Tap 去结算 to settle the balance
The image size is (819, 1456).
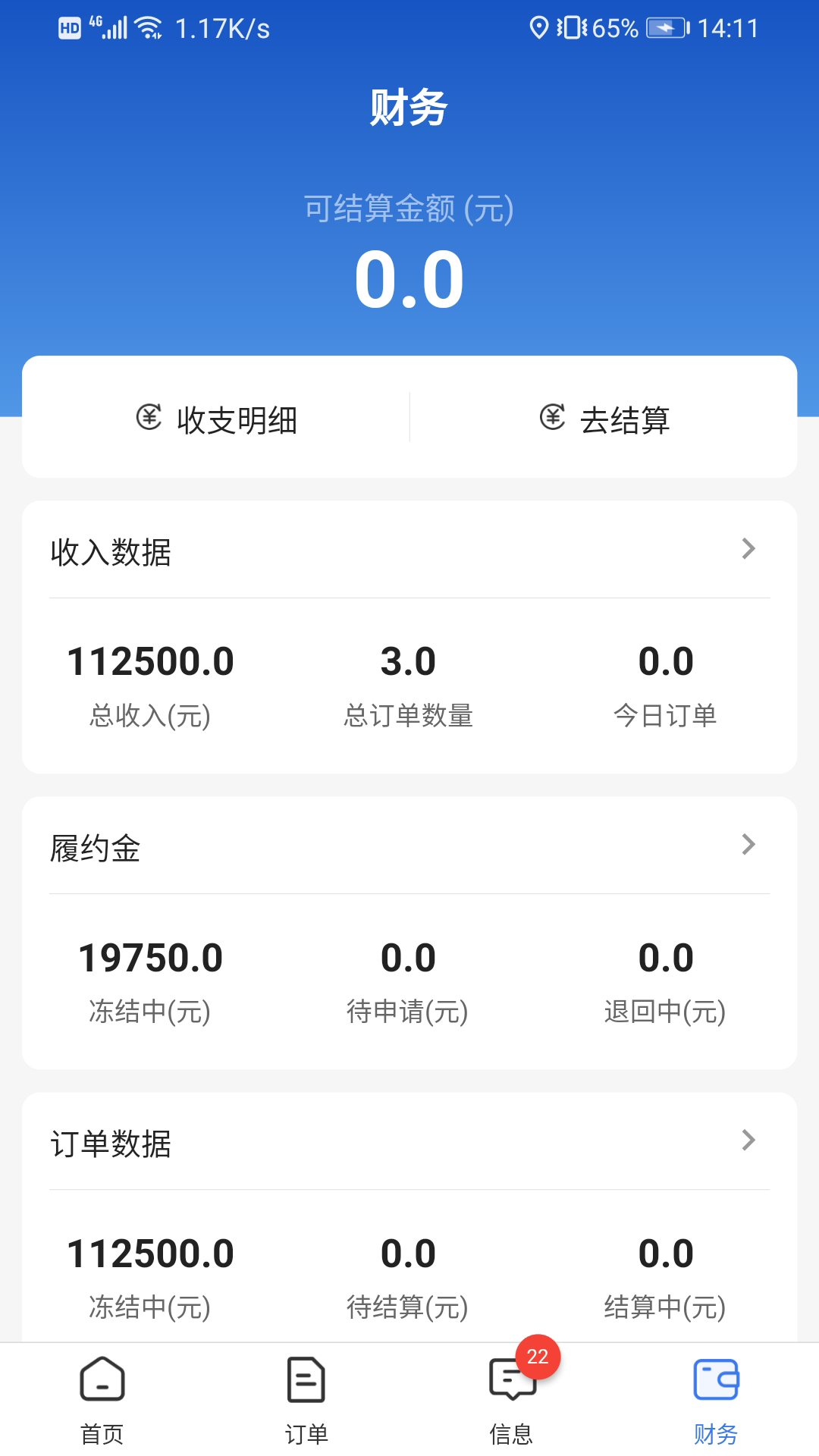tap(605, 419)
